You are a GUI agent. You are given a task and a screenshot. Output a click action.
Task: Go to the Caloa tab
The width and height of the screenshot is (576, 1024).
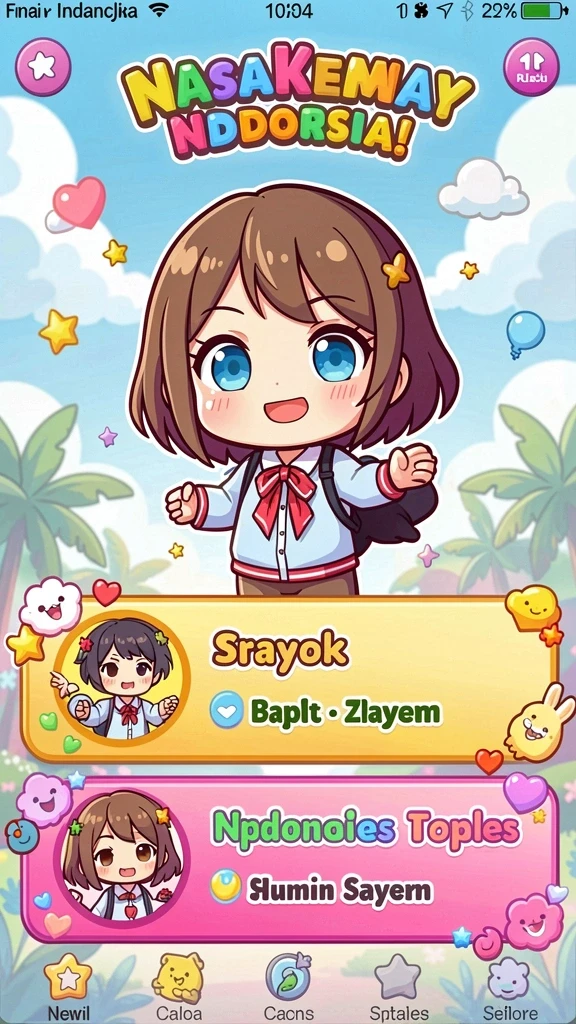point(178,987)
